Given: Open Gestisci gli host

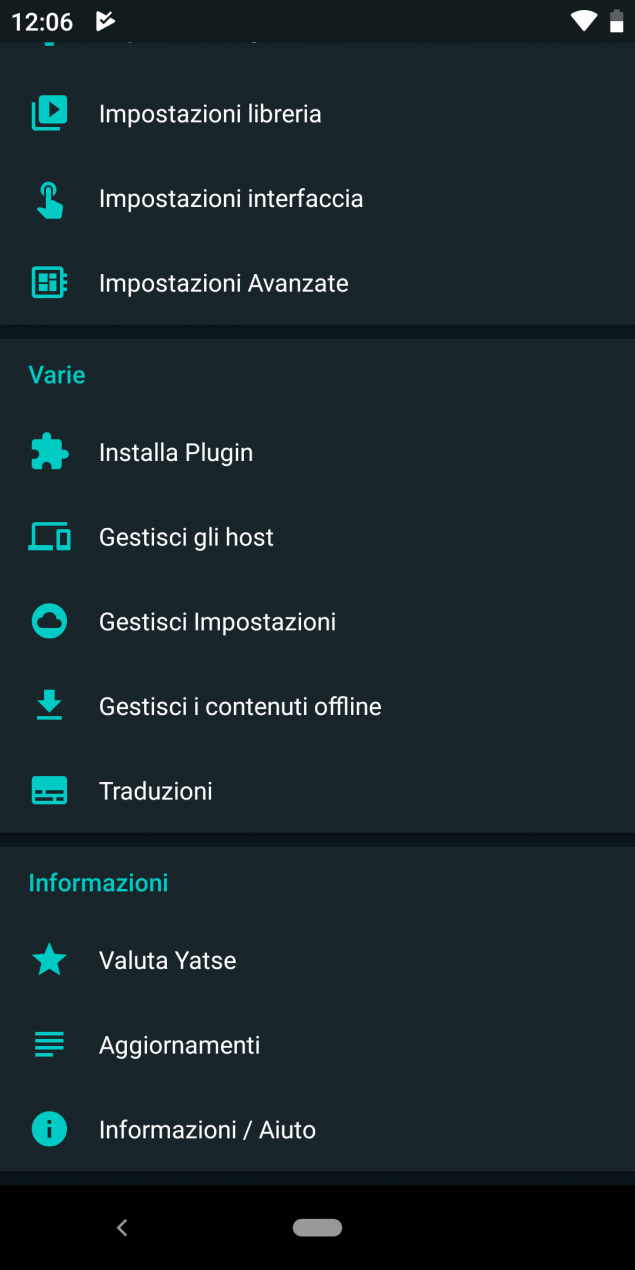Looking at the screenshot, I should (317, 537).
